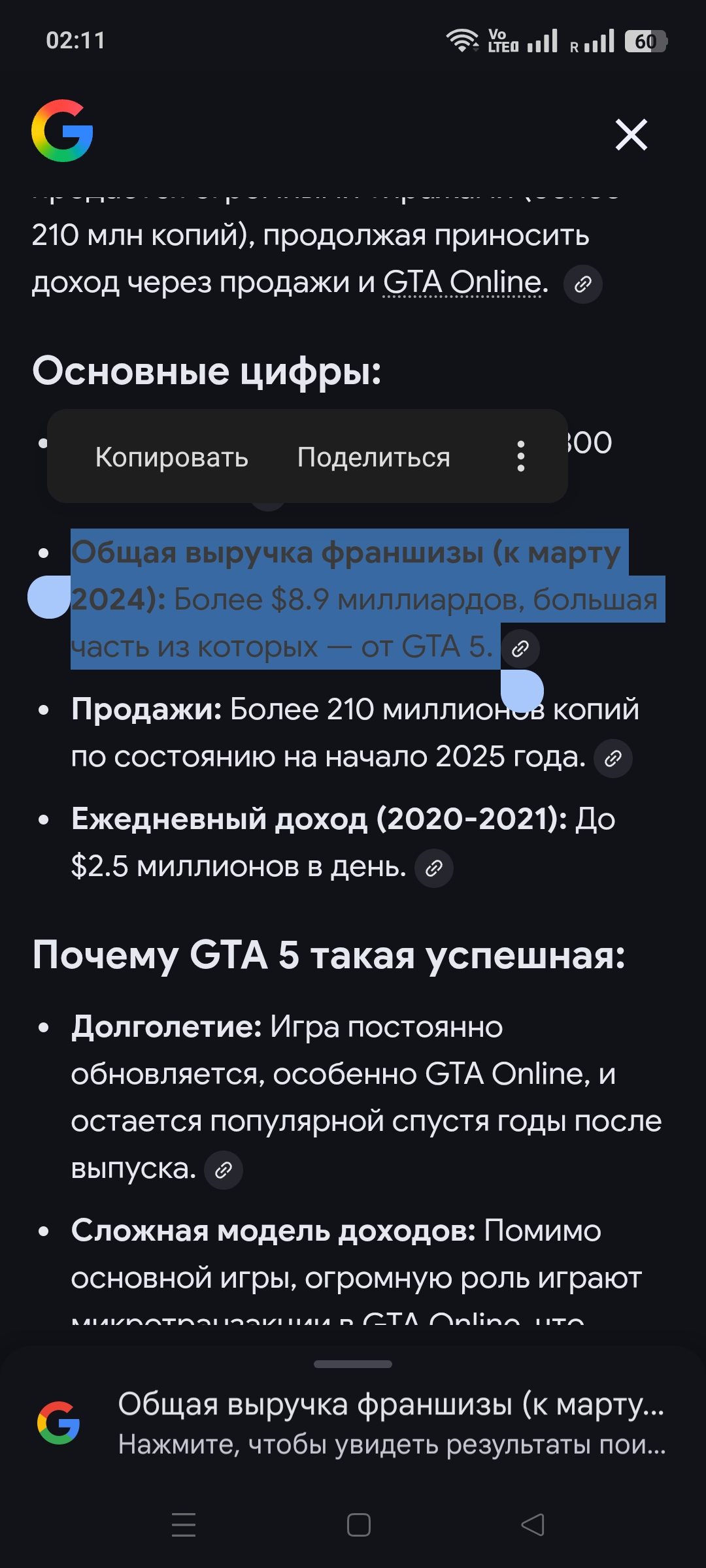Open source link icon after GTA Online sentence

pos(582,284)
